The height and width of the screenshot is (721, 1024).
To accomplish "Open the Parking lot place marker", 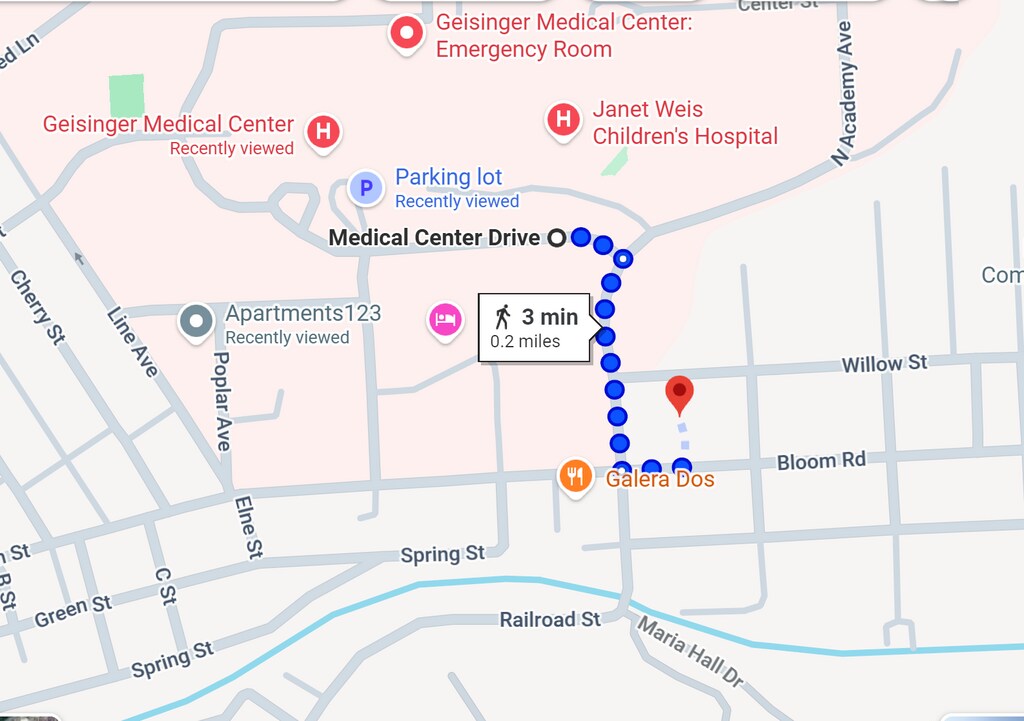I will [366, 187].
